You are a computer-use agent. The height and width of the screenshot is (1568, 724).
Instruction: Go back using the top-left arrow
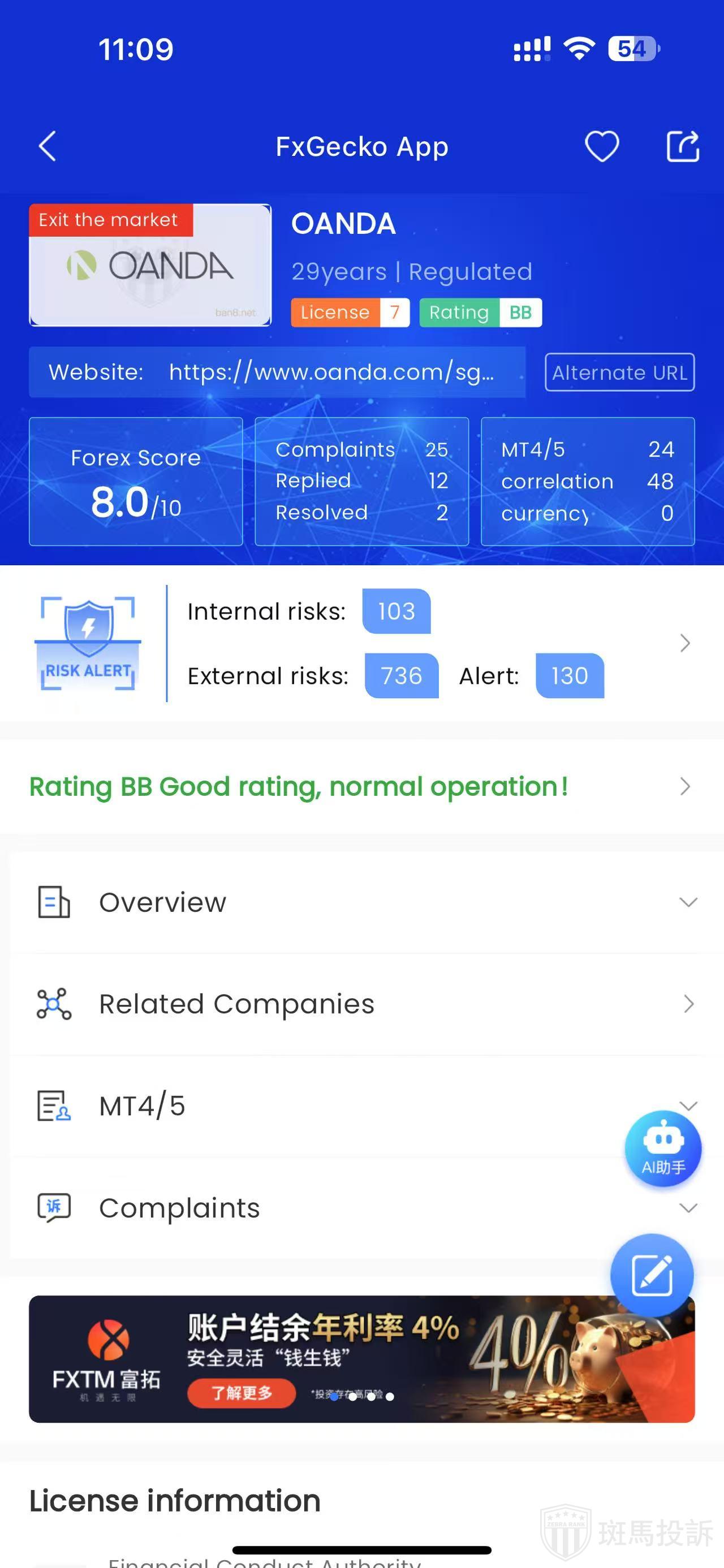(48, 147)
